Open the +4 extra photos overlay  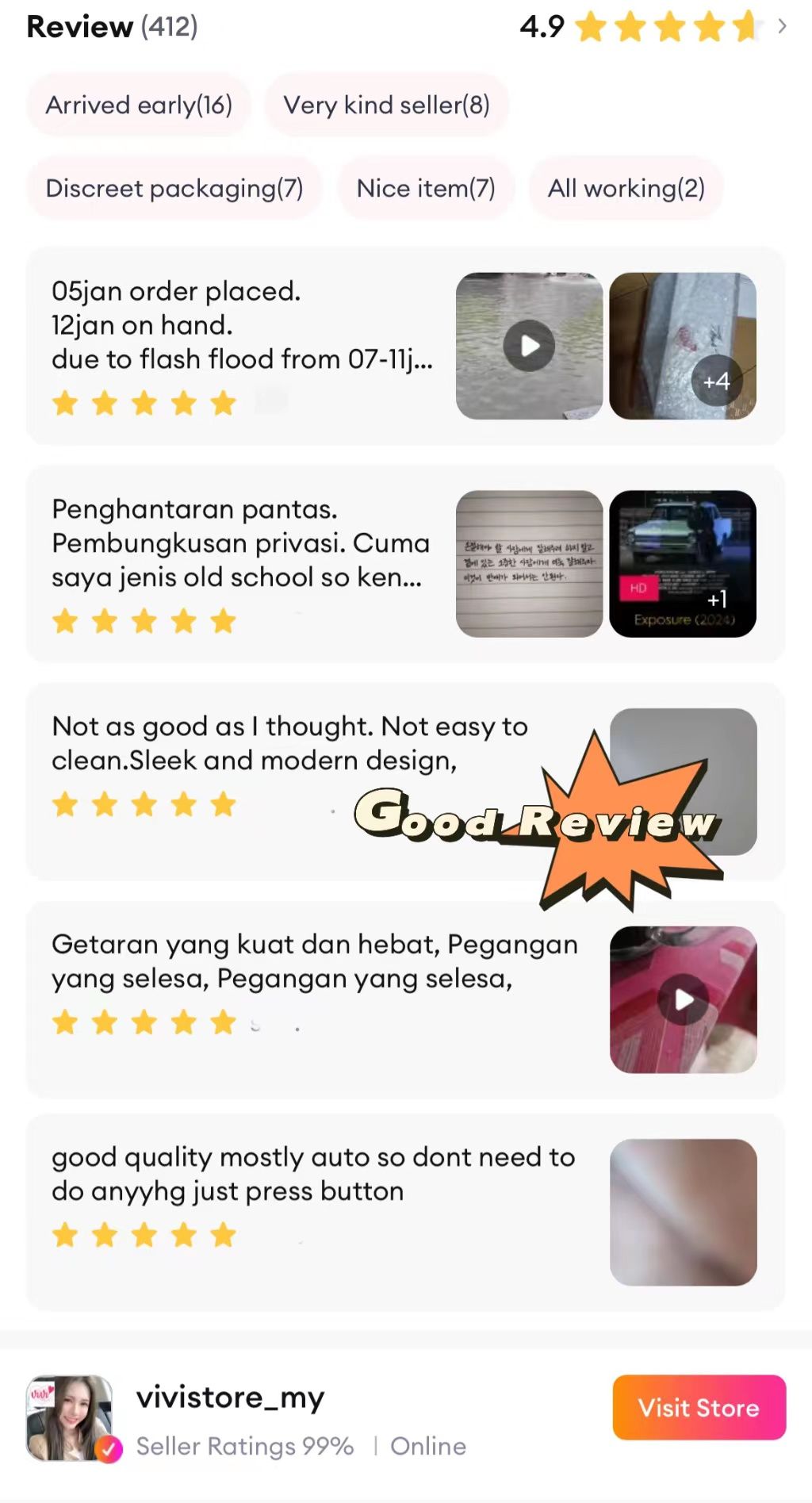pyautogui.click(x=716, y=381)
